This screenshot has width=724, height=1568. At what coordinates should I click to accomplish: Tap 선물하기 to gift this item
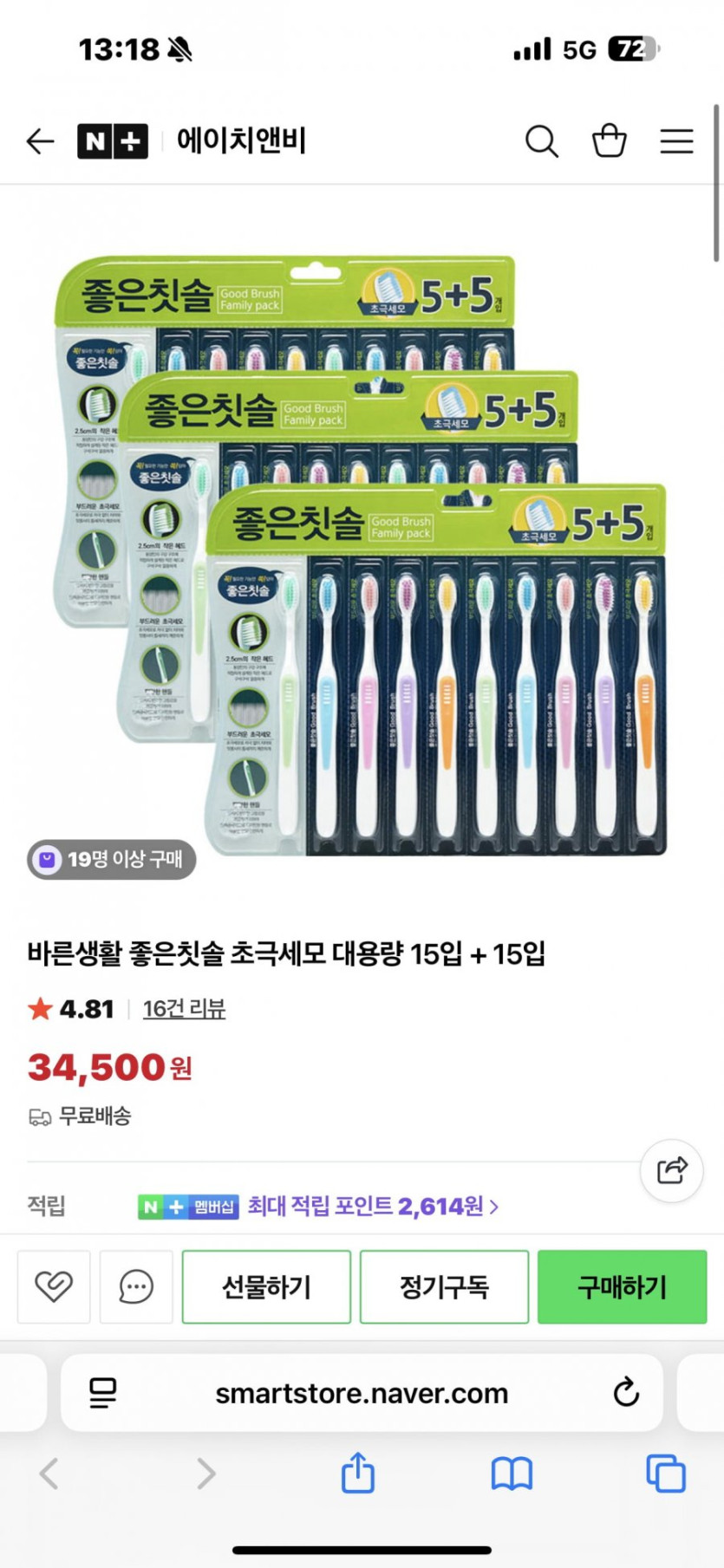coord(266,1286)
